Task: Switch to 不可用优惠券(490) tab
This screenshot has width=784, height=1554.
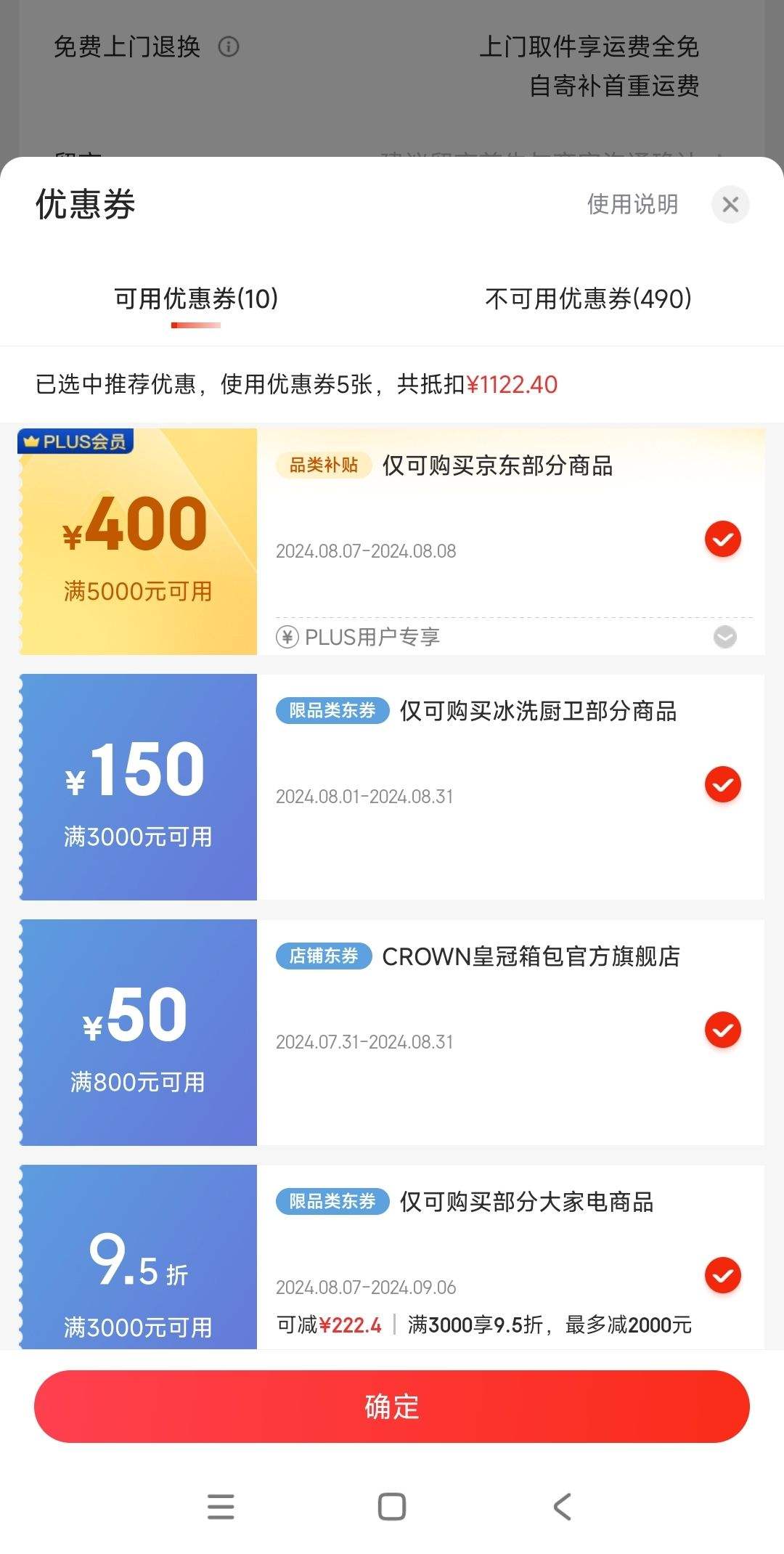Action: [x=588, y=298]
